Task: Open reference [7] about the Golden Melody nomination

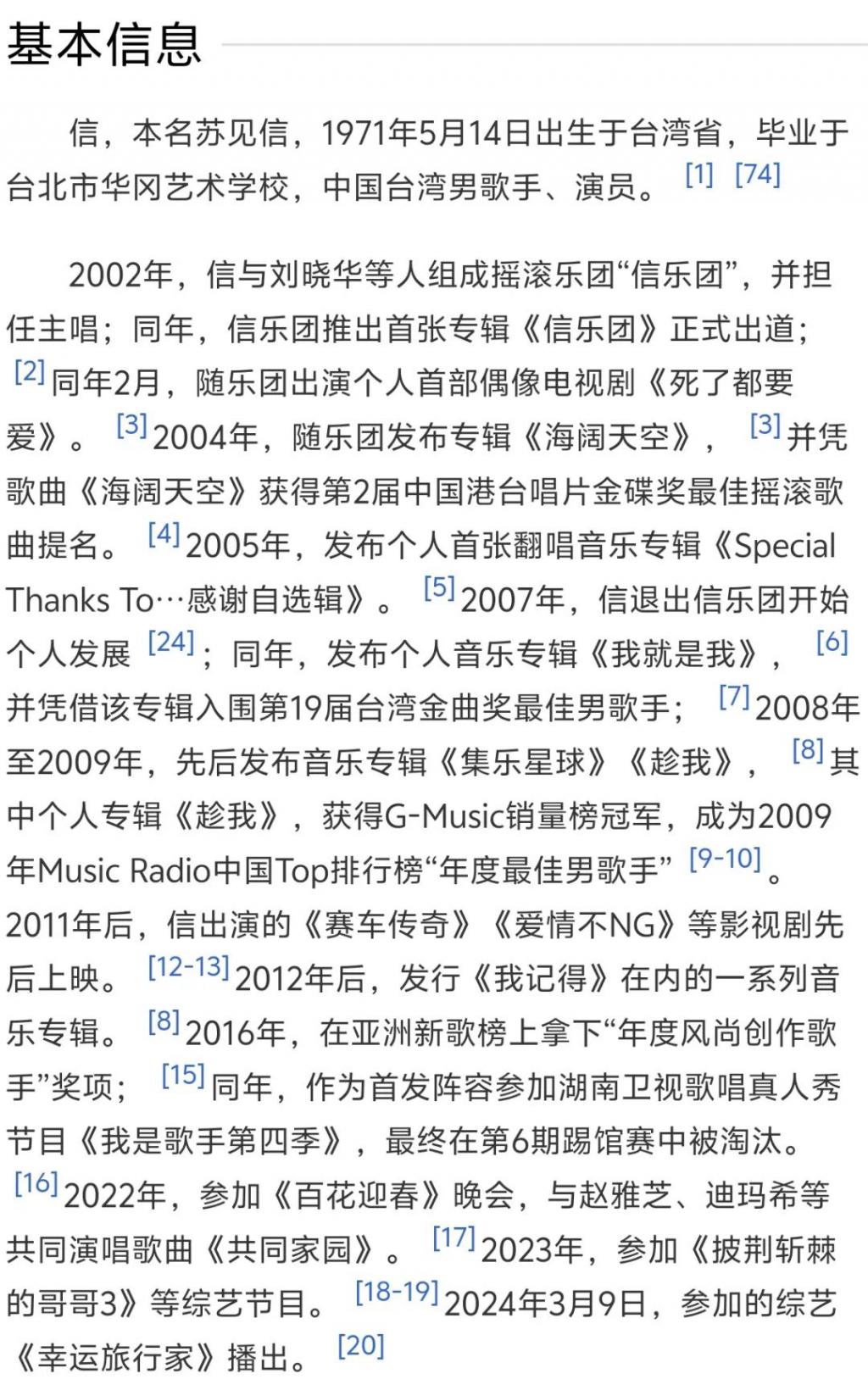Action: (x=734, y=698)
